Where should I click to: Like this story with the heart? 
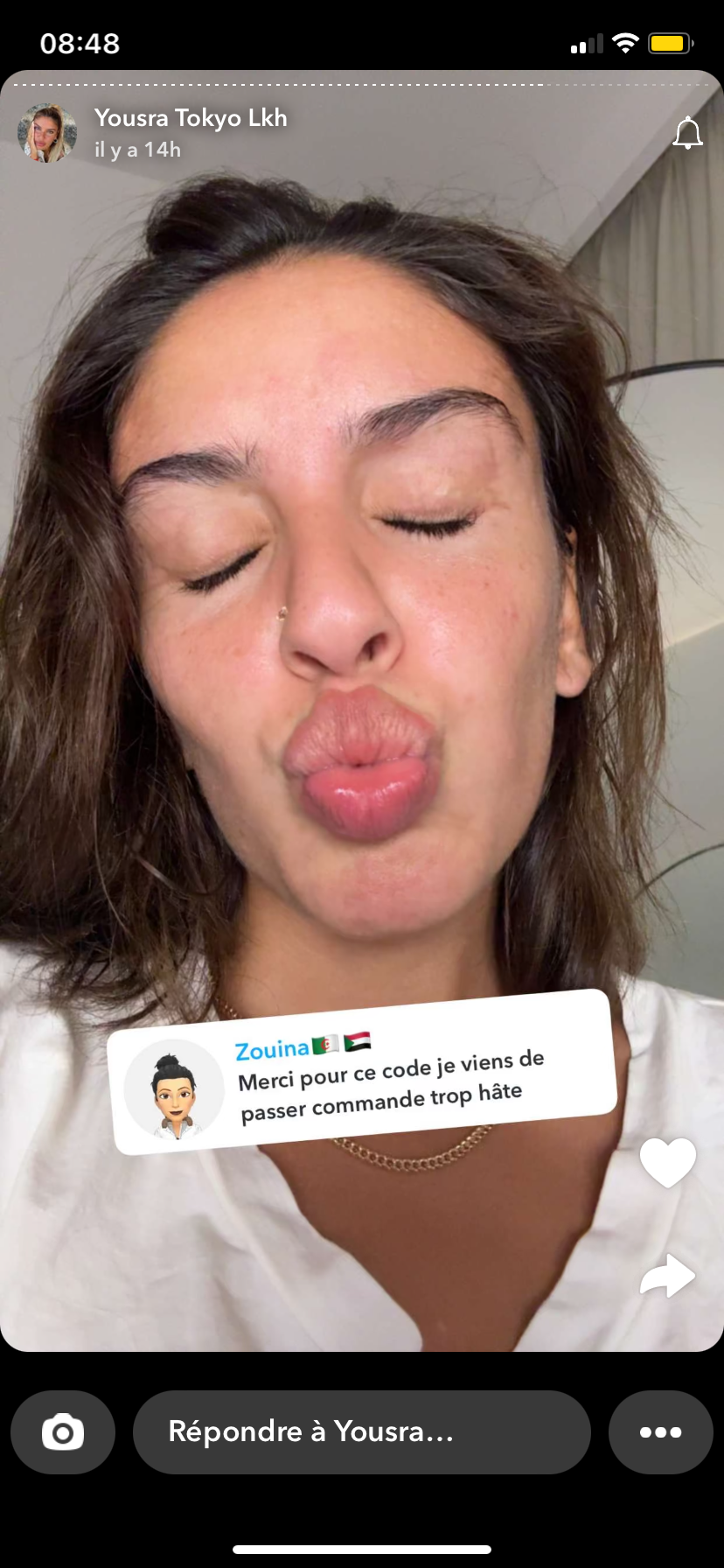(668, 1163)
